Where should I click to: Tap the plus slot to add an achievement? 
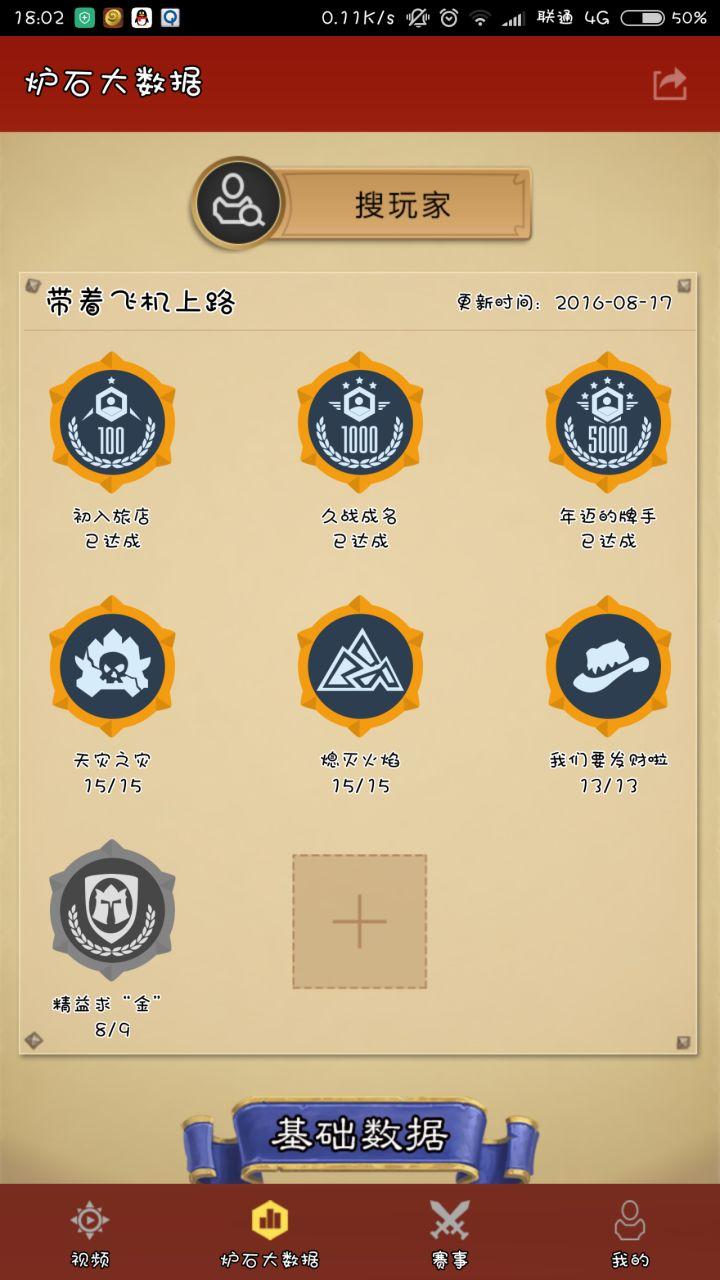pyautogui.click(x=360, y=921)
